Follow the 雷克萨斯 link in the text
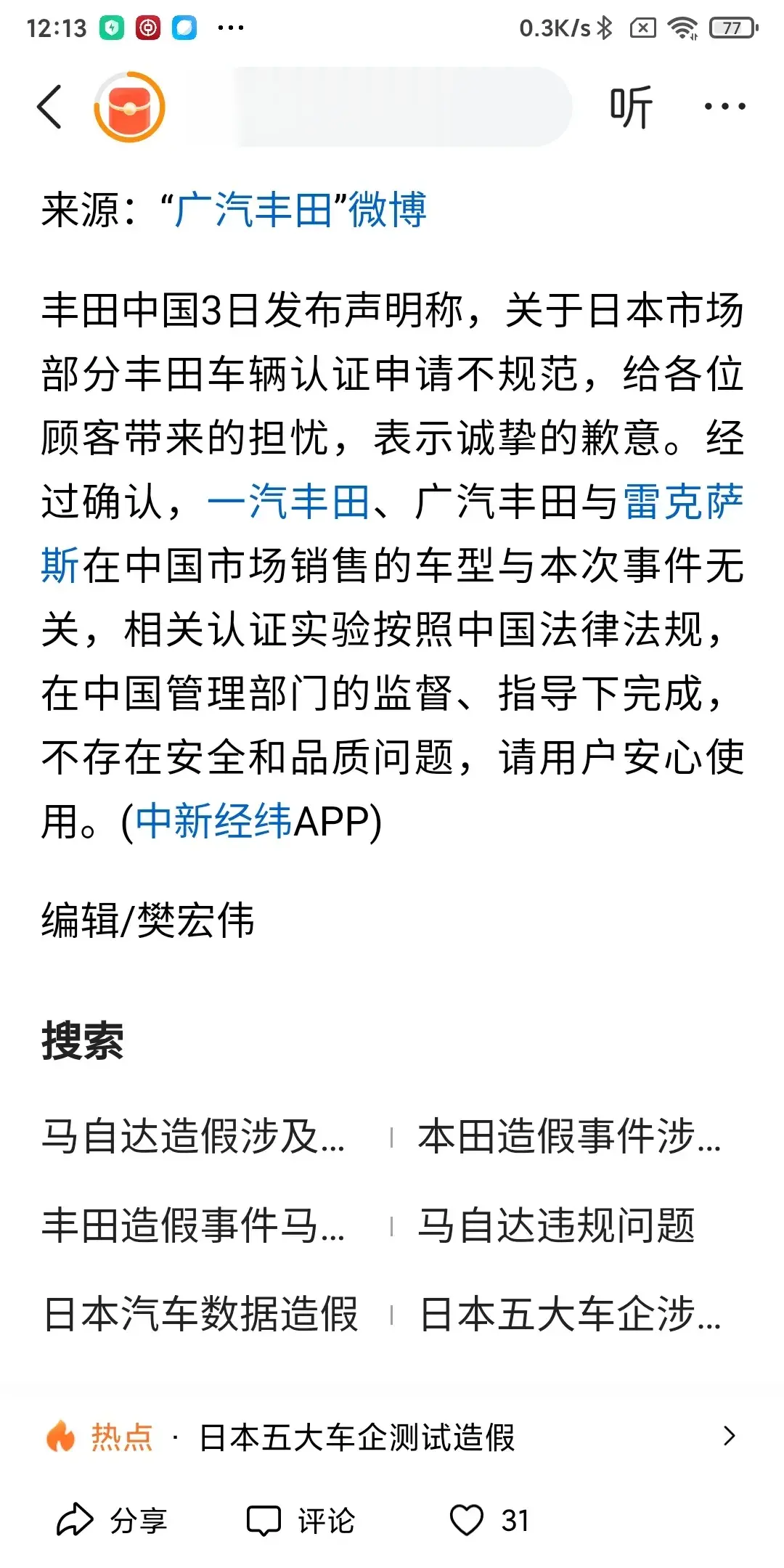Viewport: 784px width, 1568px height. [682, 502]
